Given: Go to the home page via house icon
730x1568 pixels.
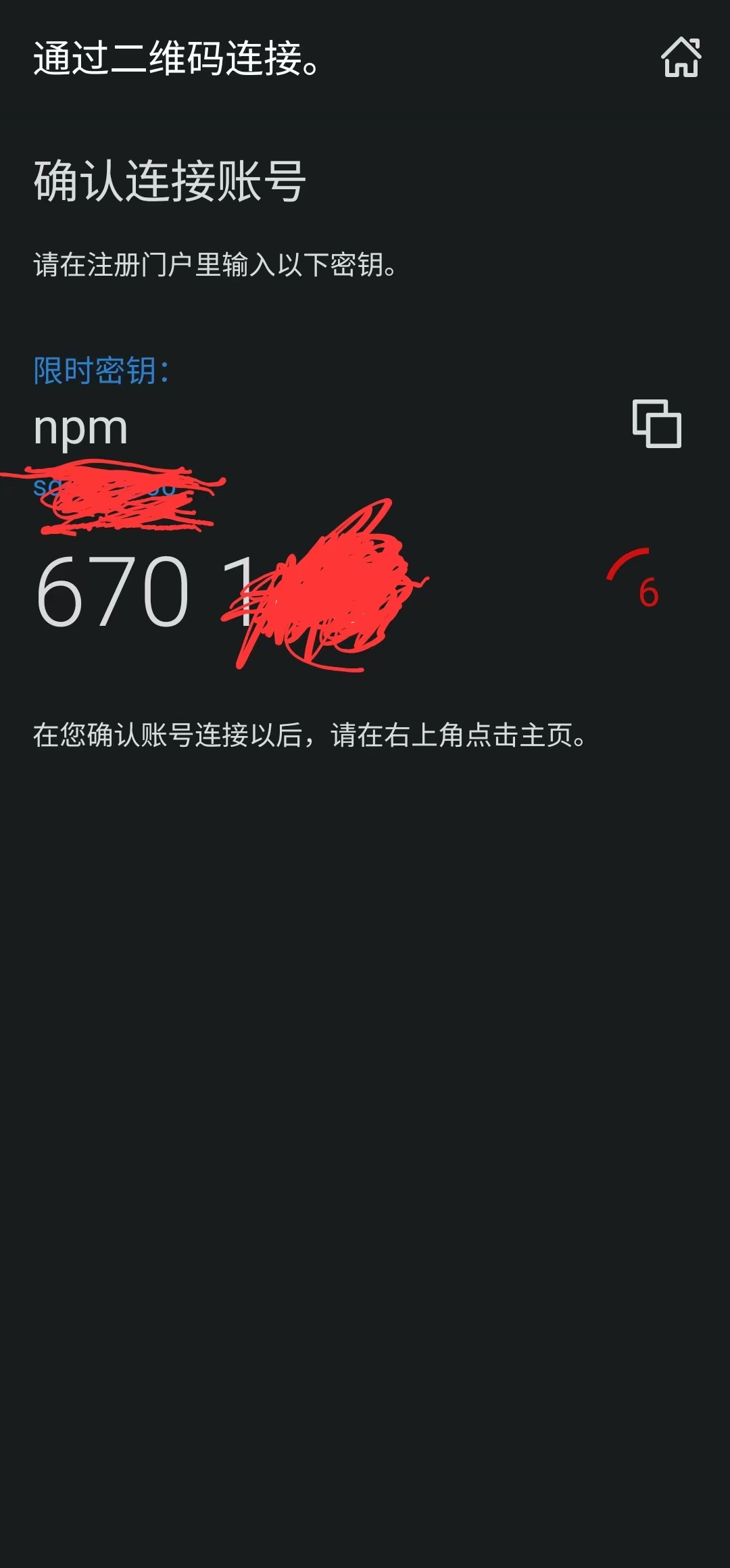Looking at the screenshot, I should point(681,57).
